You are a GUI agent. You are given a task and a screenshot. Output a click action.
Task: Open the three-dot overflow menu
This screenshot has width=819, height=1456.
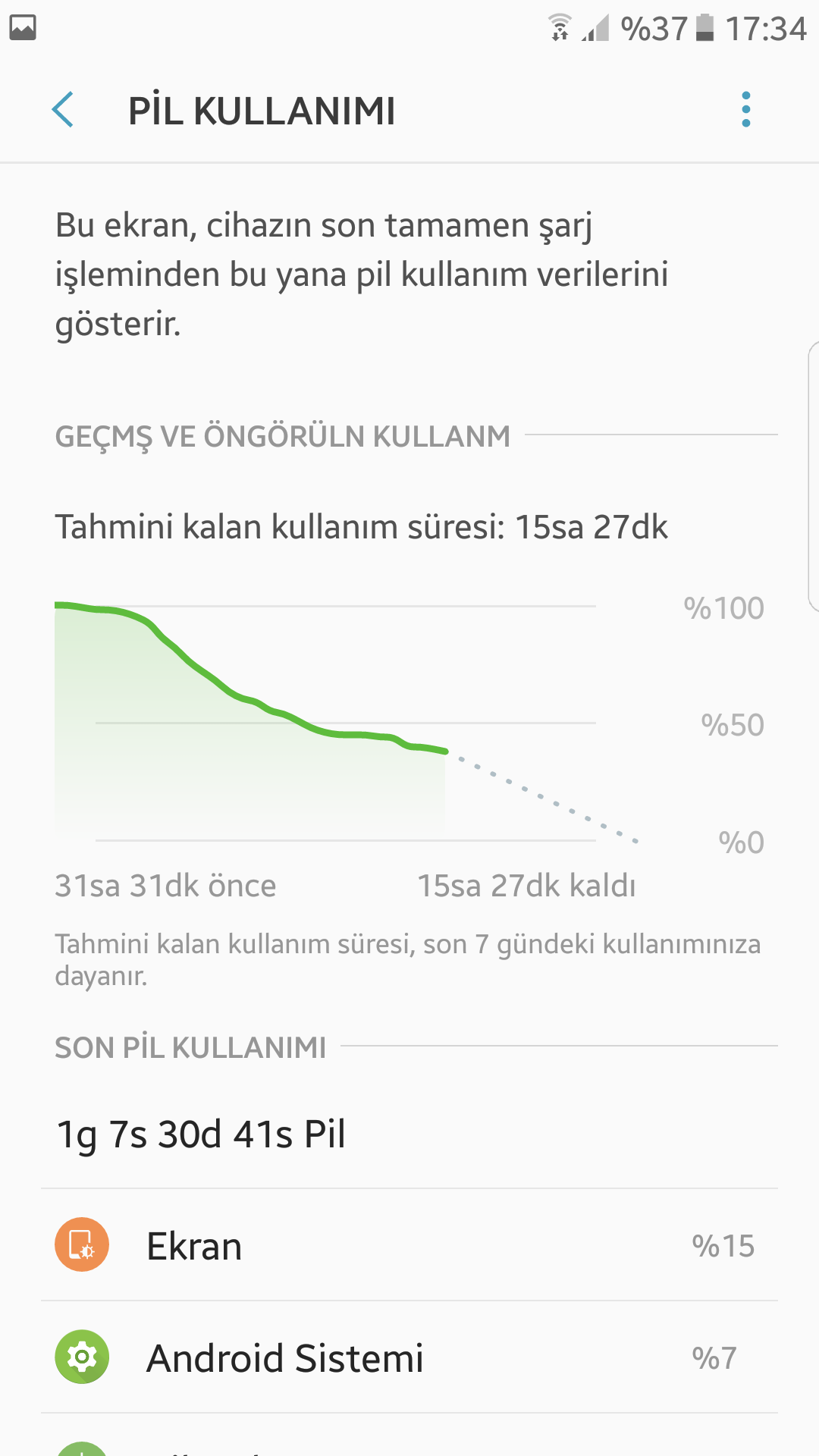click(x=746, y=110)
